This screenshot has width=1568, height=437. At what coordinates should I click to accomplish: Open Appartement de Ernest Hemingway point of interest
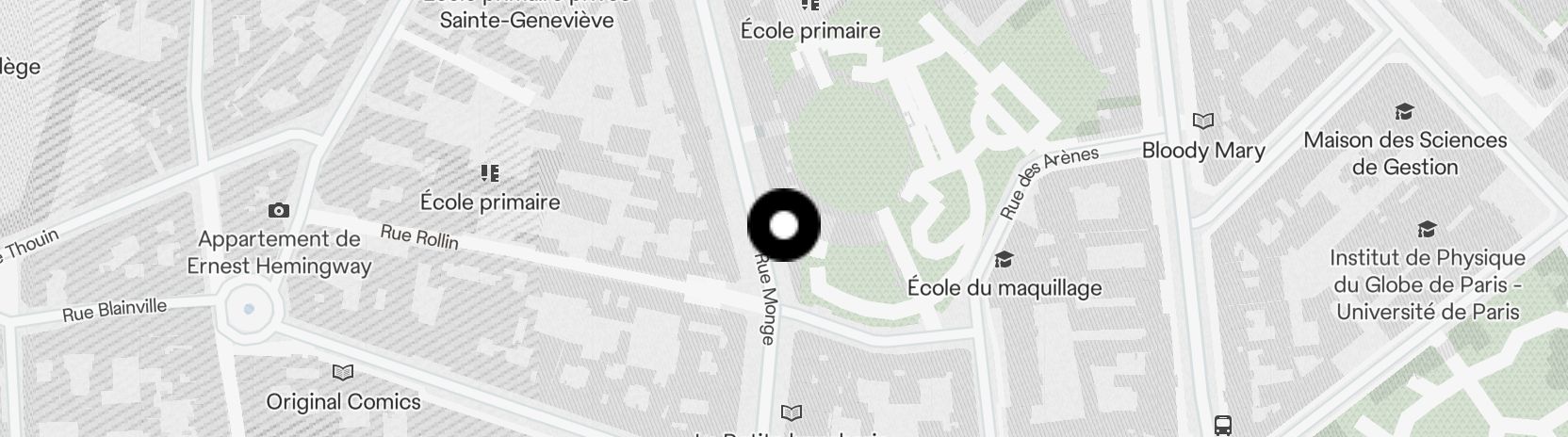click(x=278, y=211)
